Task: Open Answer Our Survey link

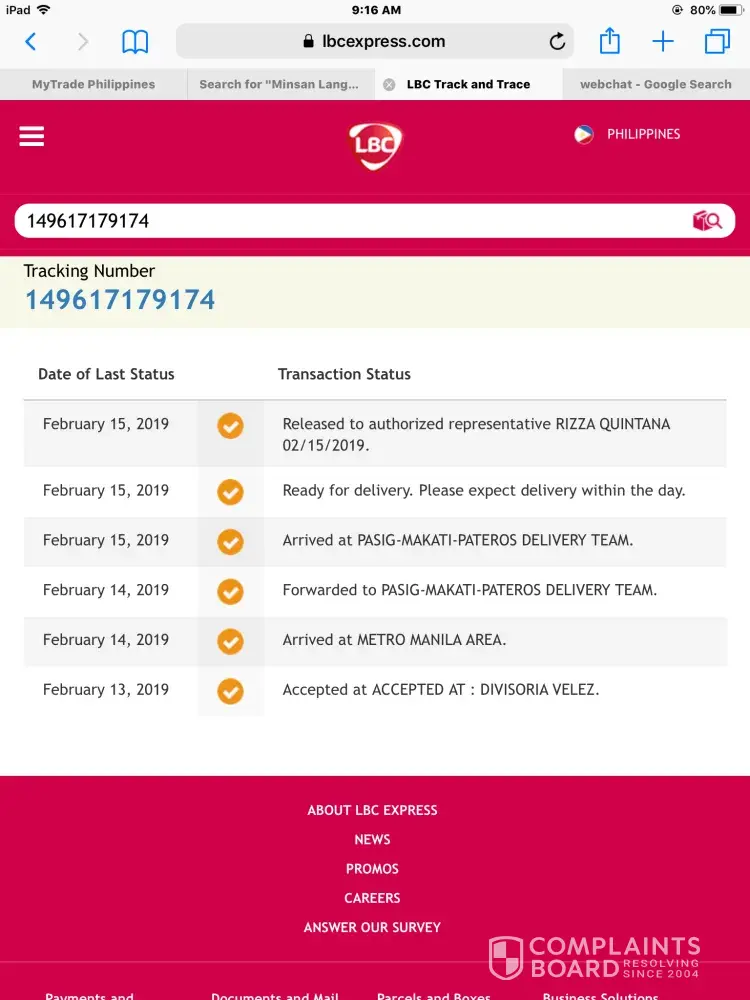Action: coord(372,927)
